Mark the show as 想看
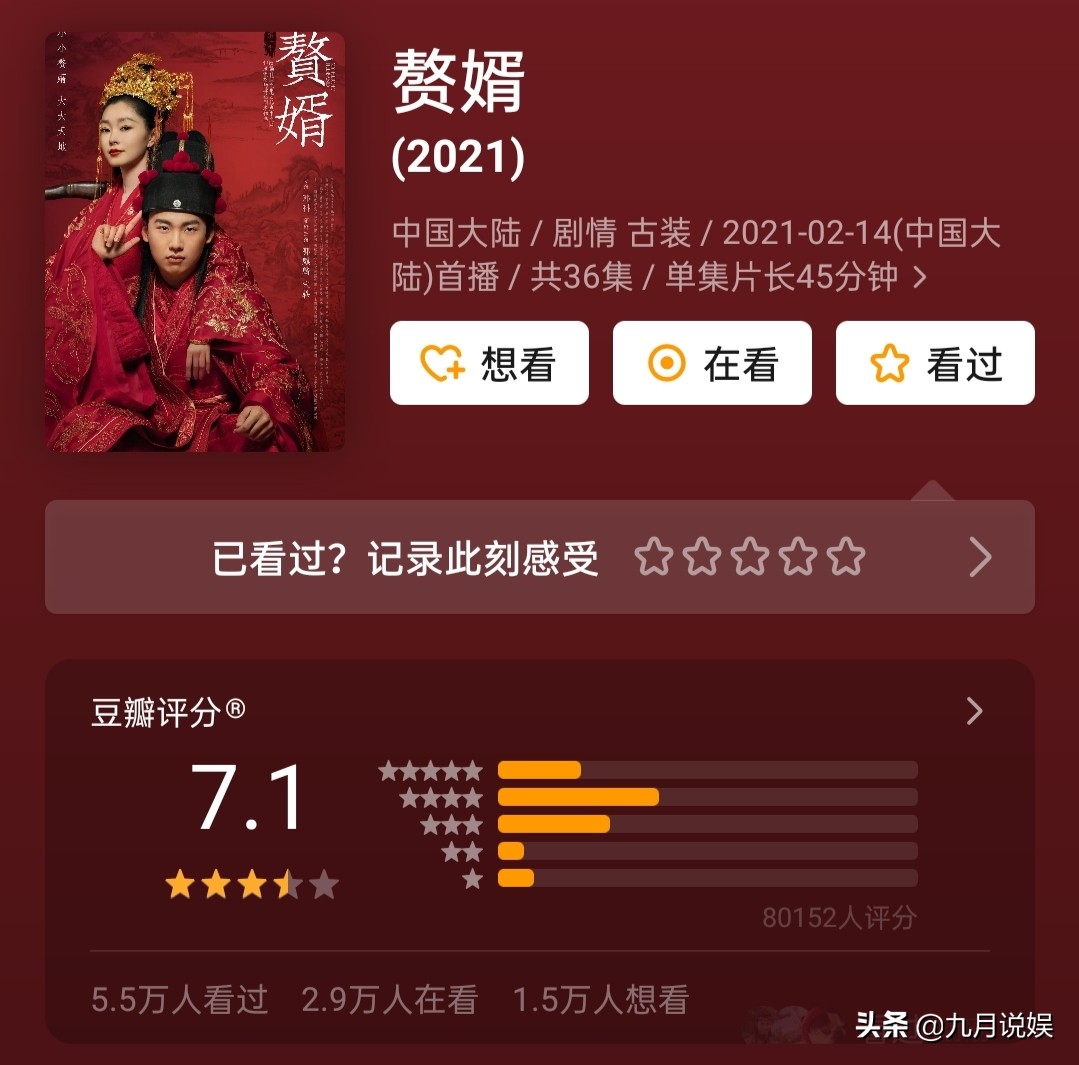The height and width of the screenshot is (1065, 1079). pos(489,364)
